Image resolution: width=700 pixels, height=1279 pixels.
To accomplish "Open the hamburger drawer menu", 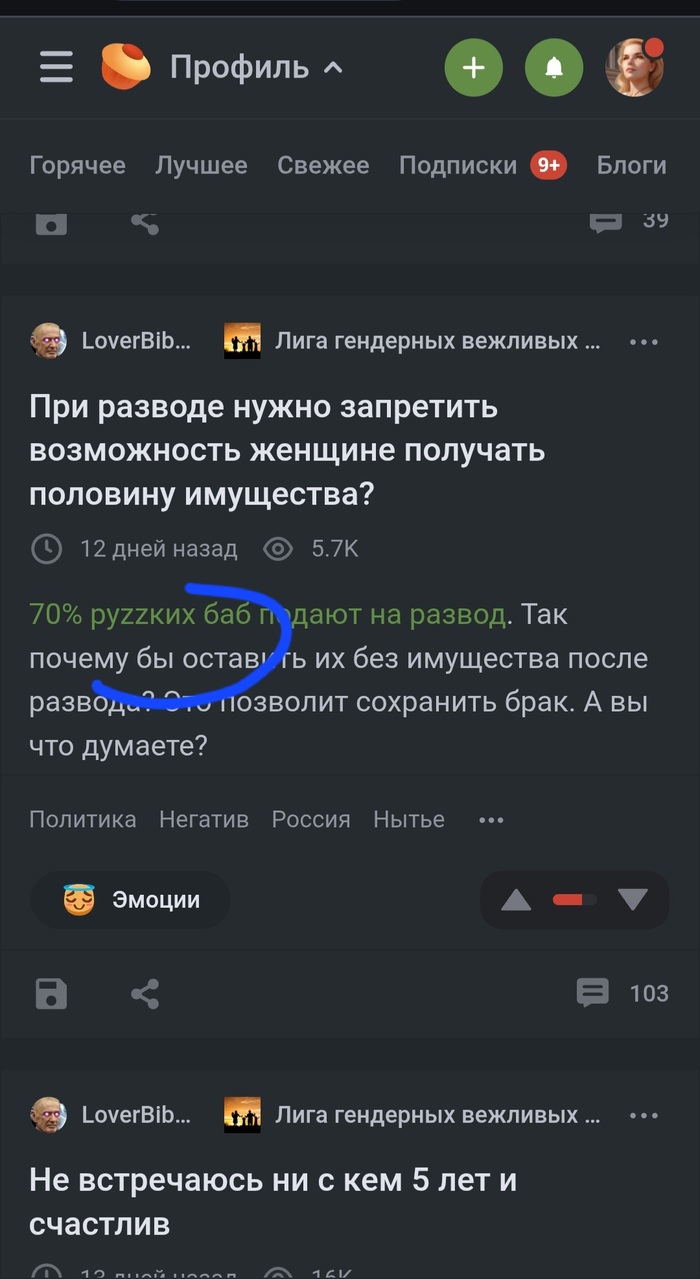I will [x=56, y=68].
